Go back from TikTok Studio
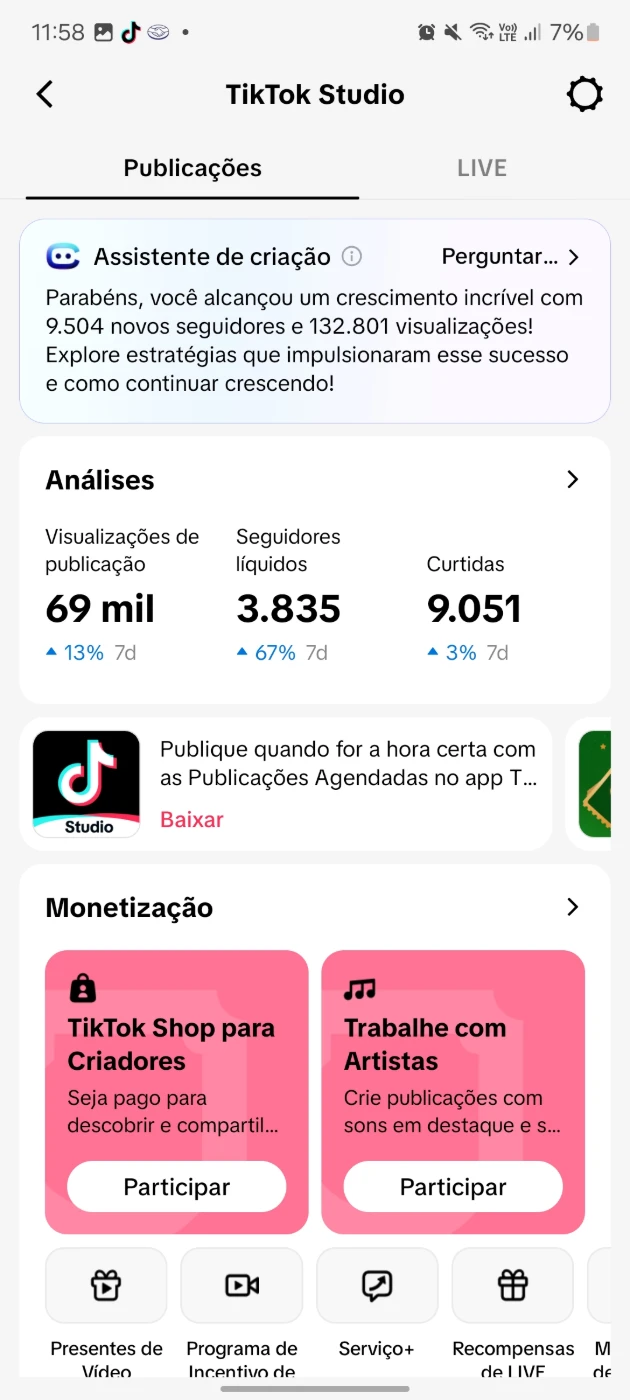Image resolution: width=630 pixels, height=1400 pixels. (44, 95)
